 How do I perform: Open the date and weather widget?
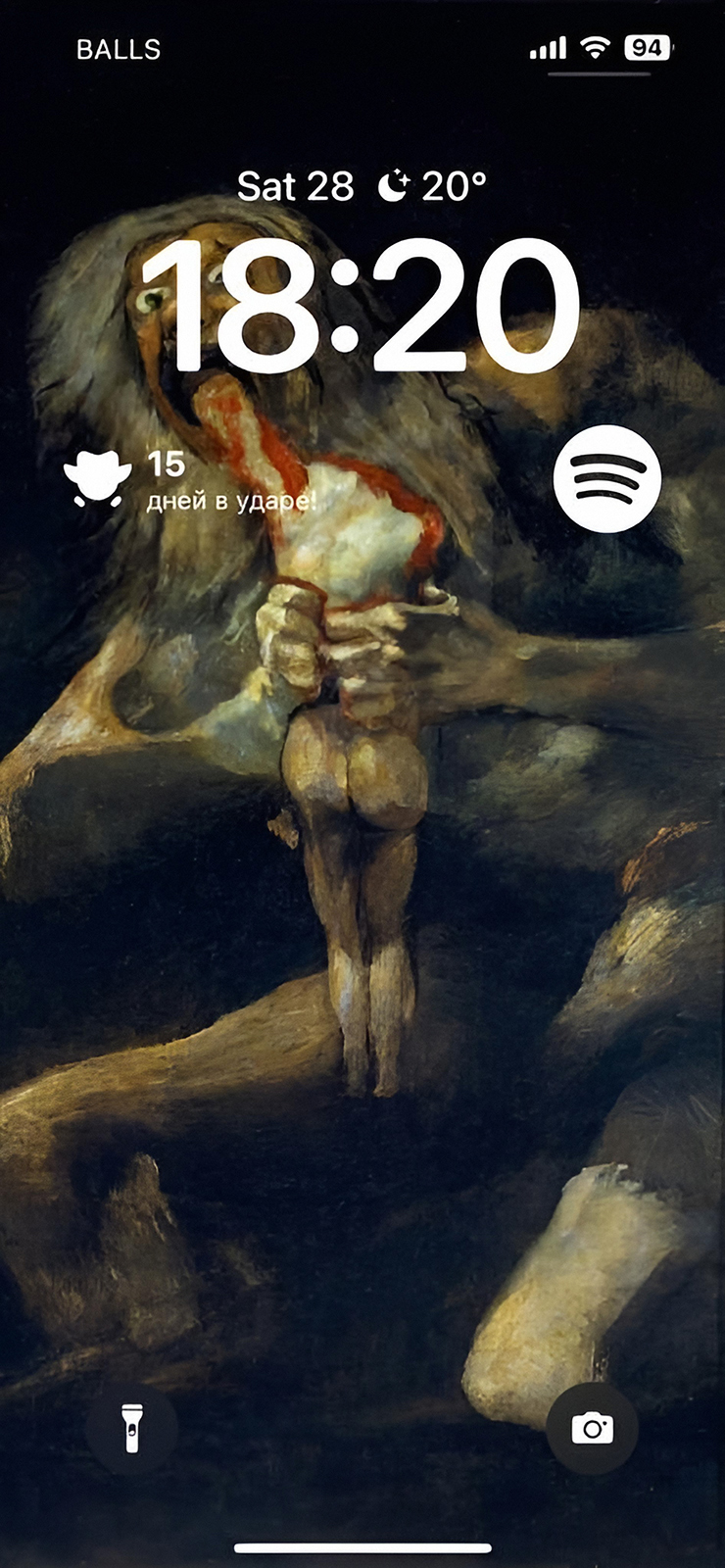[x=362, y=185]
